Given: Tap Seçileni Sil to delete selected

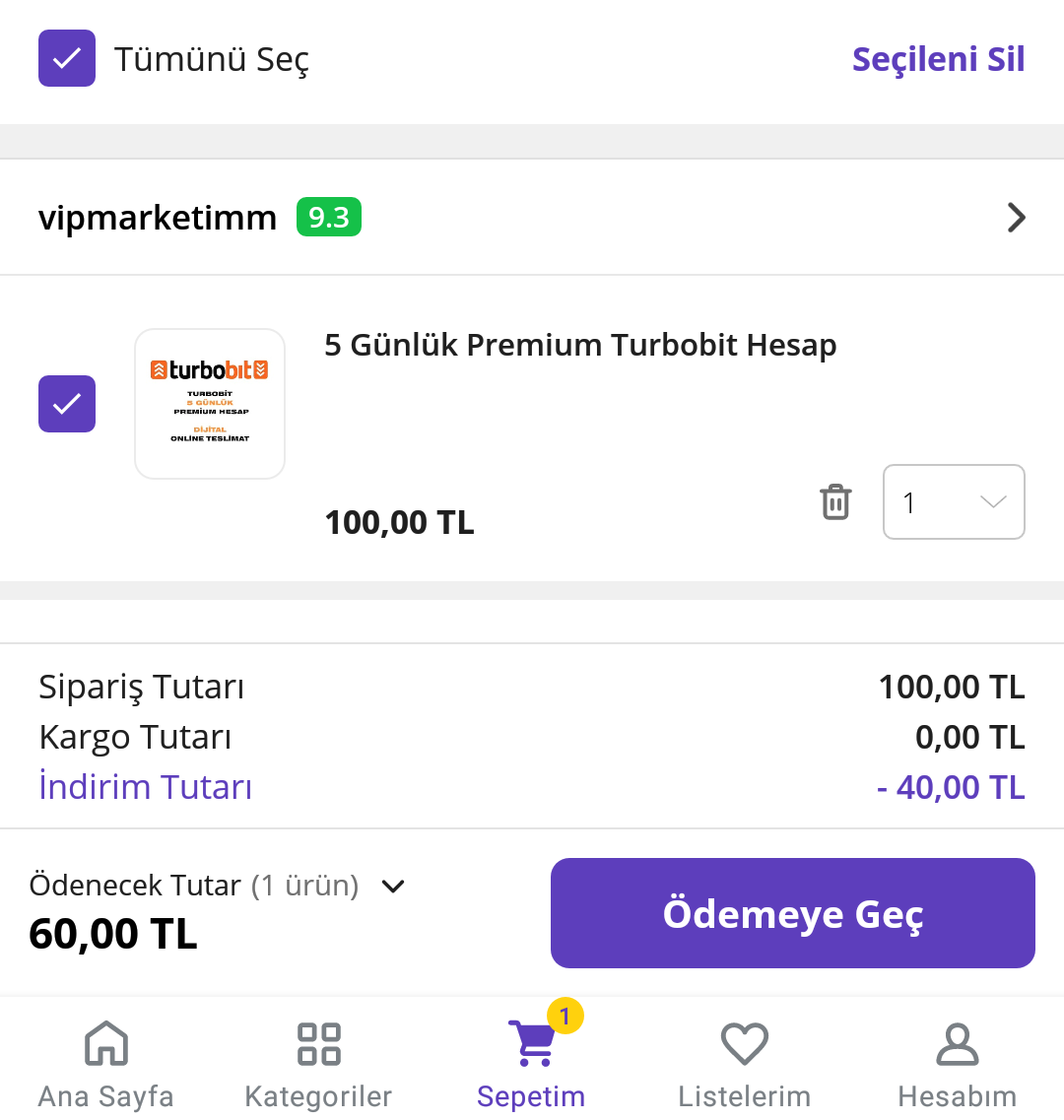Looking at the screenshot, I should [938, 59].
